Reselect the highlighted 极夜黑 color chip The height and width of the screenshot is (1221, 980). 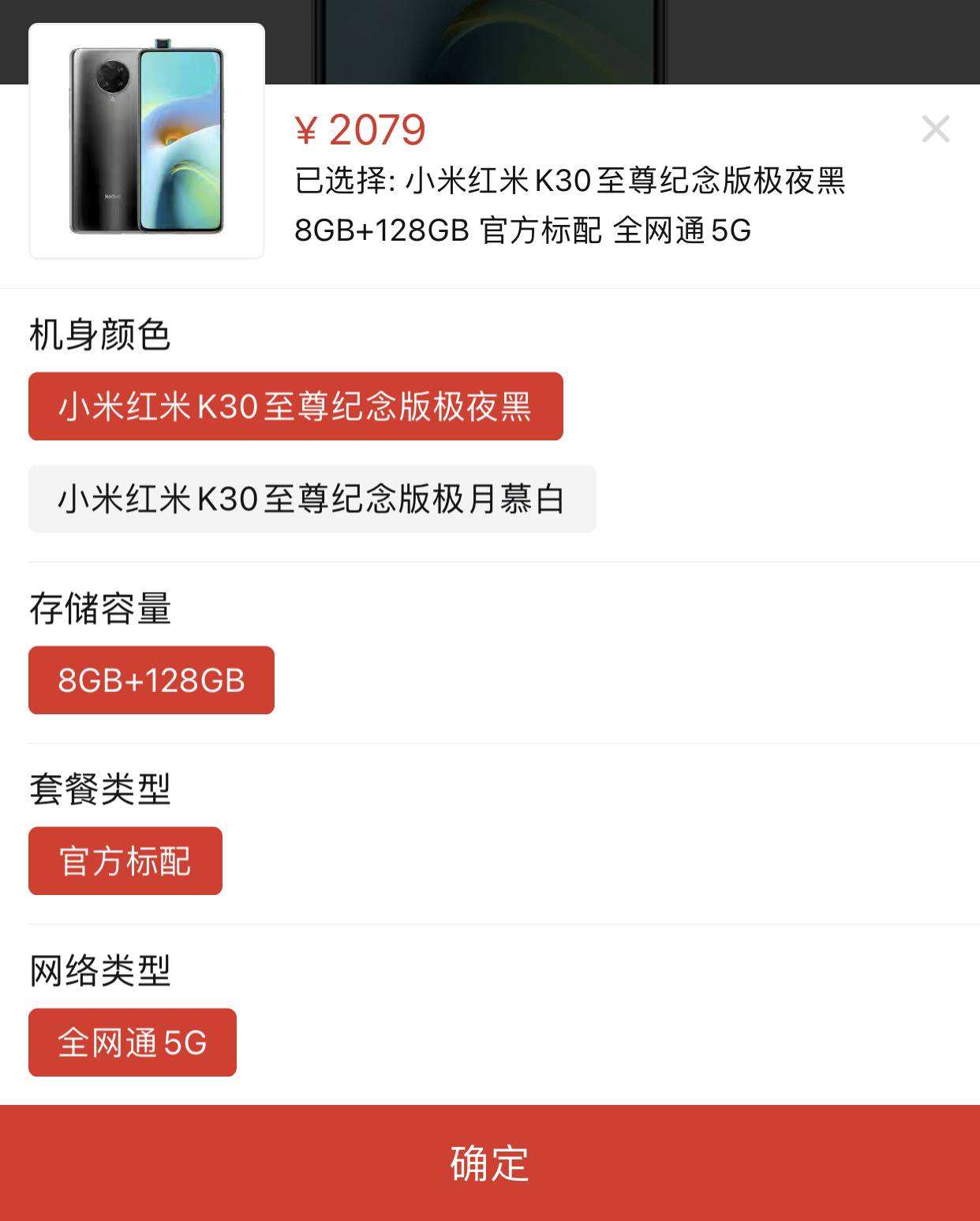[x=296, y=407]
